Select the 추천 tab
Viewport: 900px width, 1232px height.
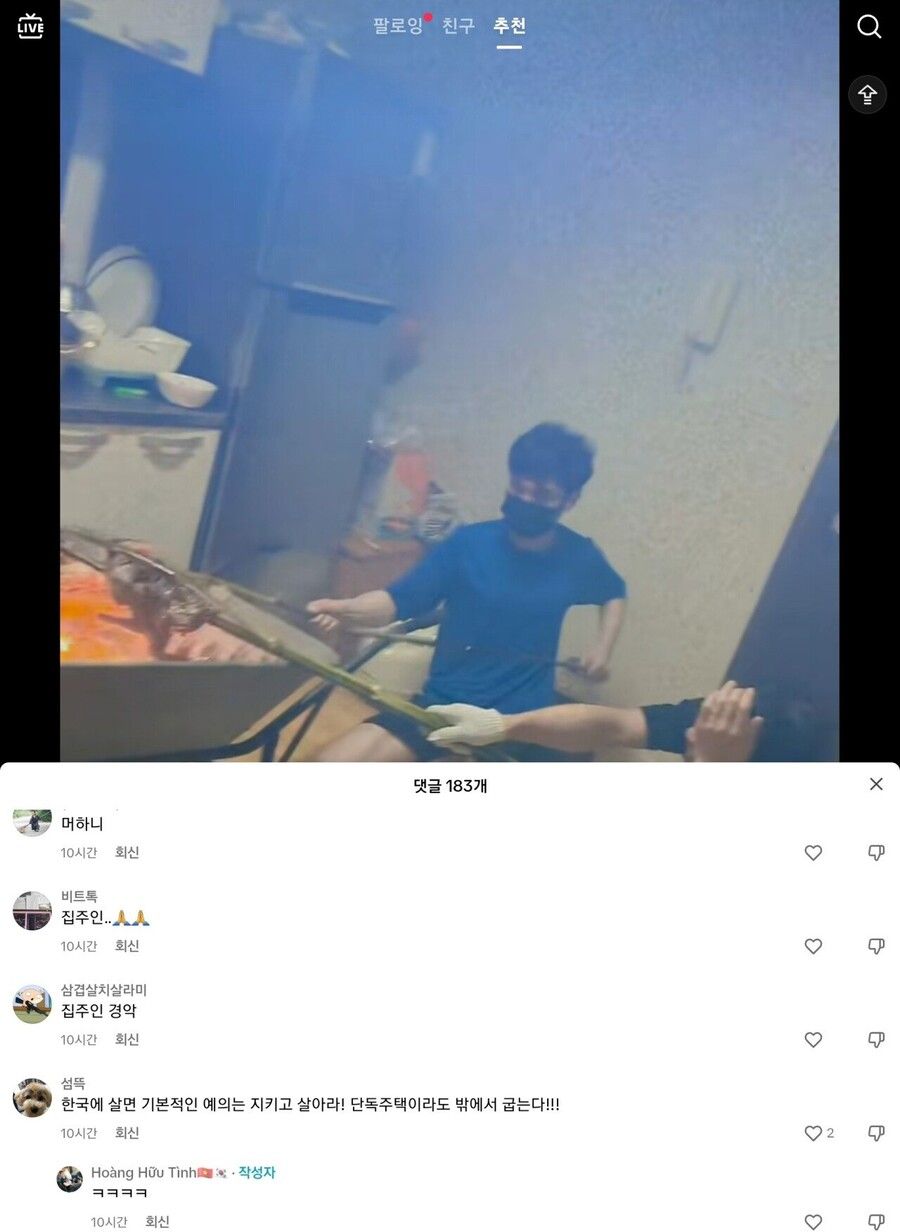point(509,26)
